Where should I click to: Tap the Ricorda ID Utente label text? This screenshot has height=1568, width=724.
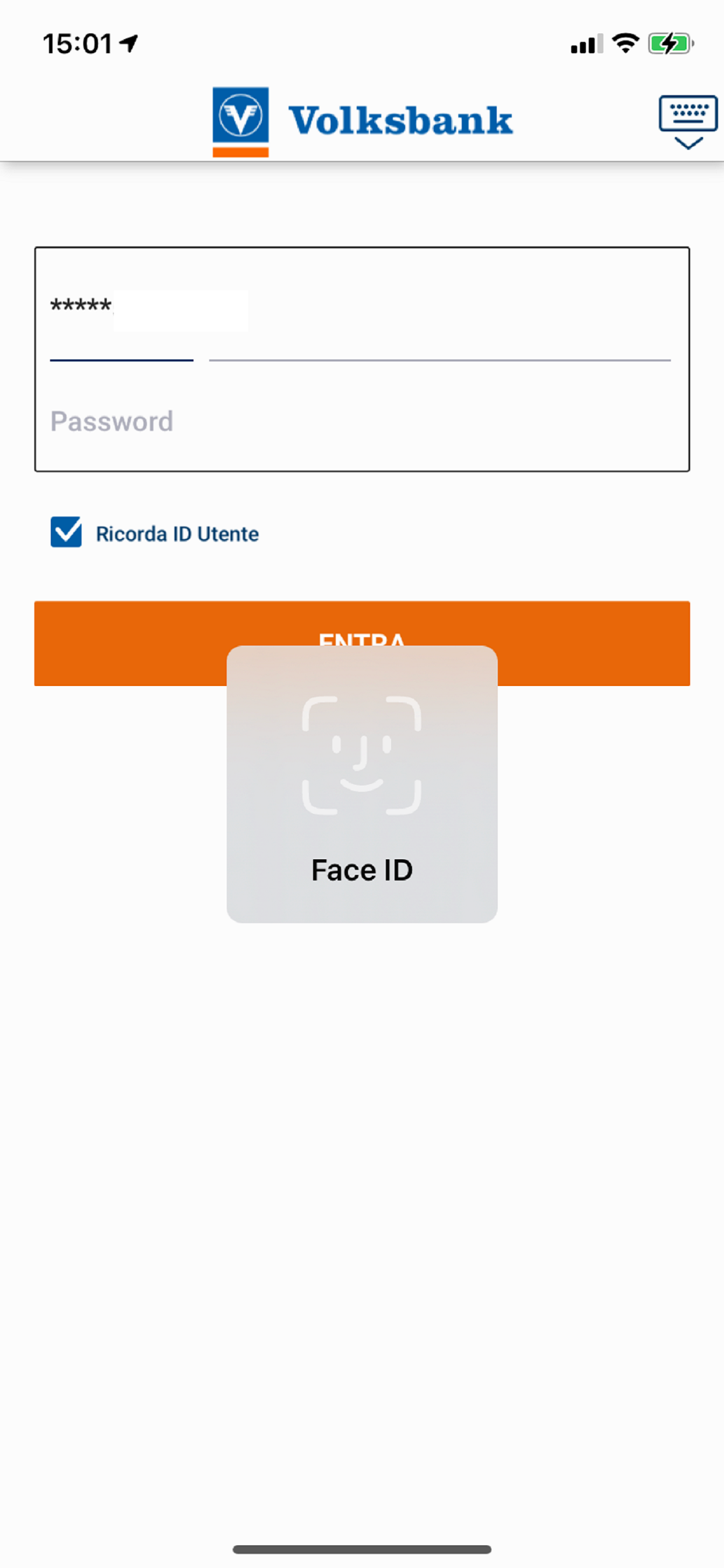click(177, 534)
